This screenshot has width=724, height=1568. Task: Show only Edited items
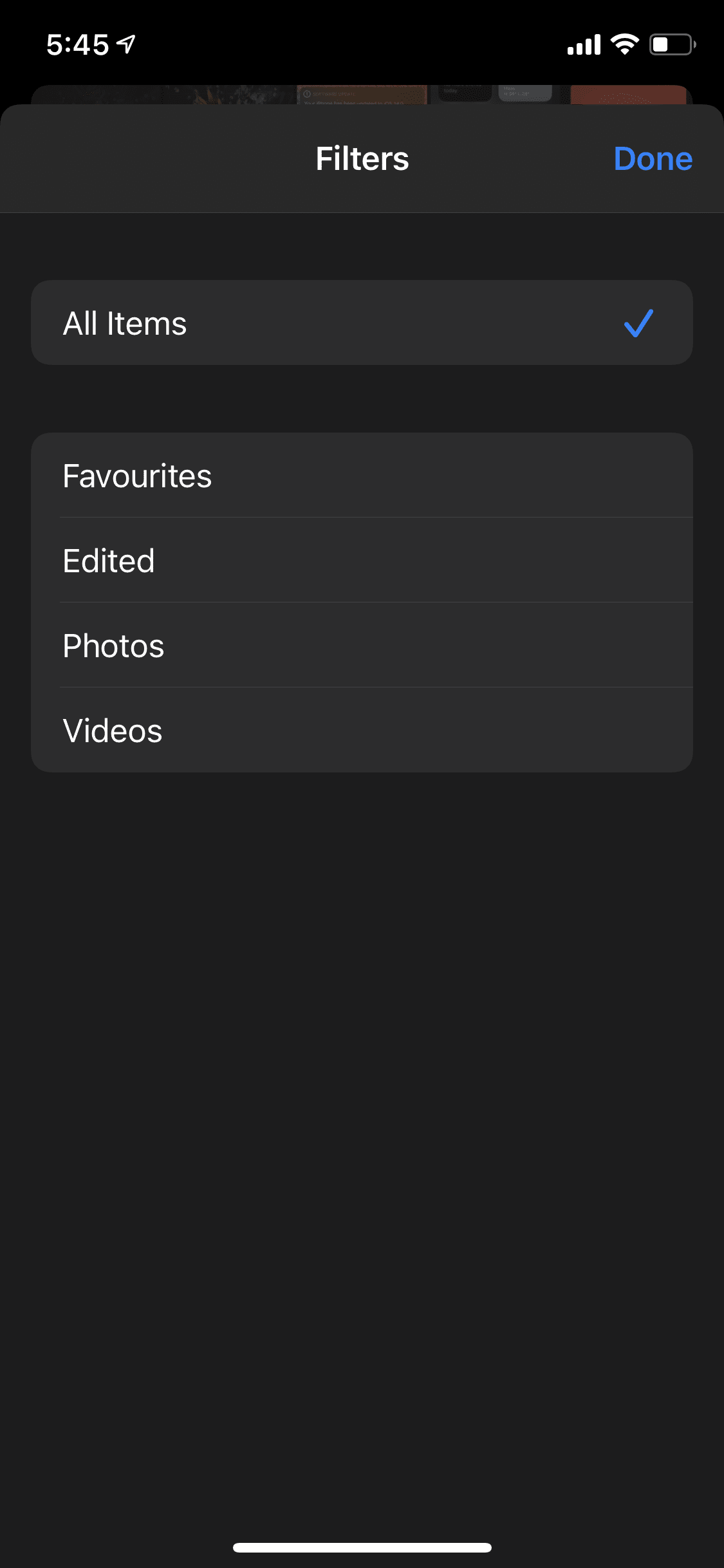pyautogui.click(x=362, y=560)
